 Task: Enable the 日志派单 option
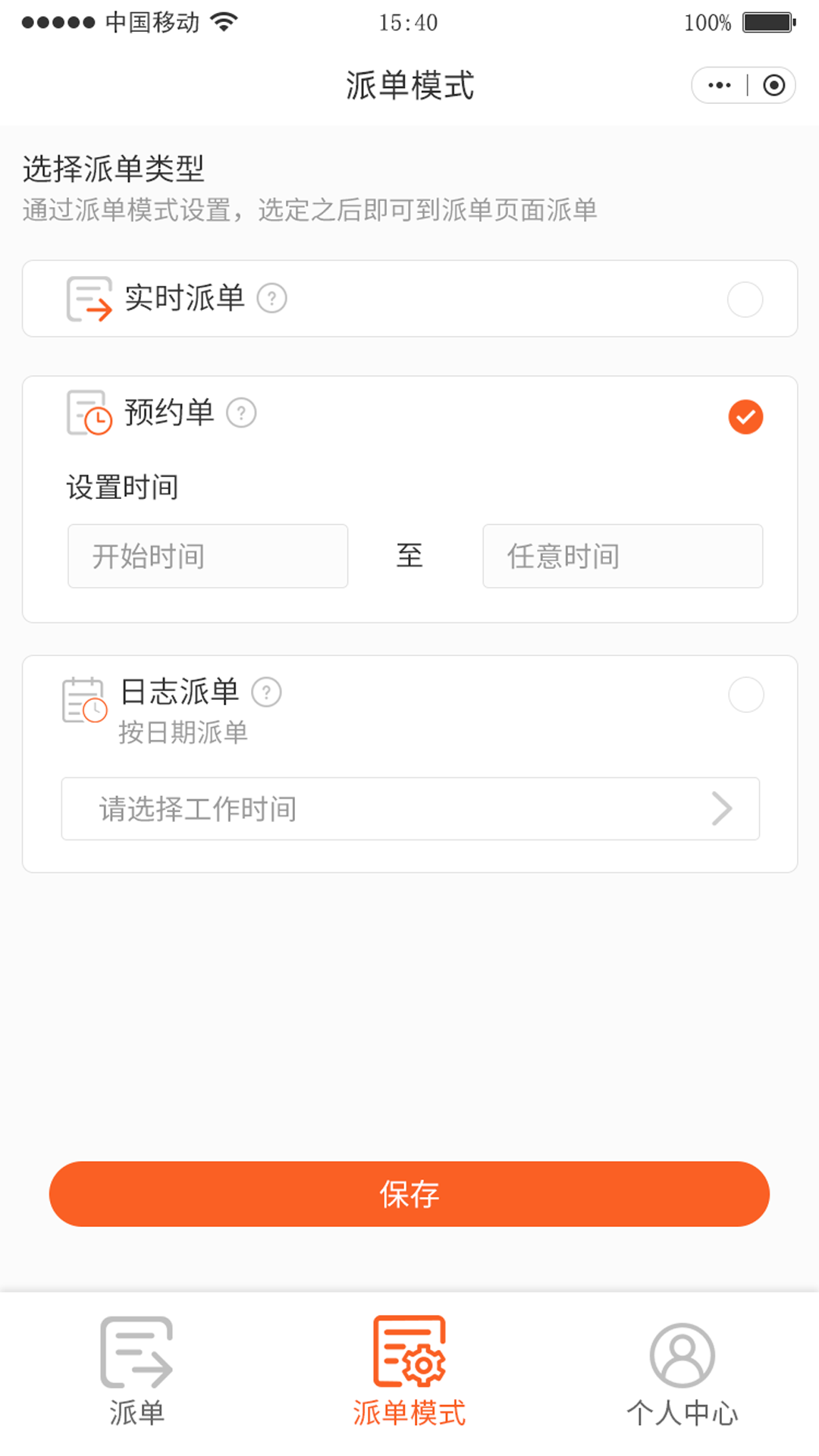[x=745, y=695]
